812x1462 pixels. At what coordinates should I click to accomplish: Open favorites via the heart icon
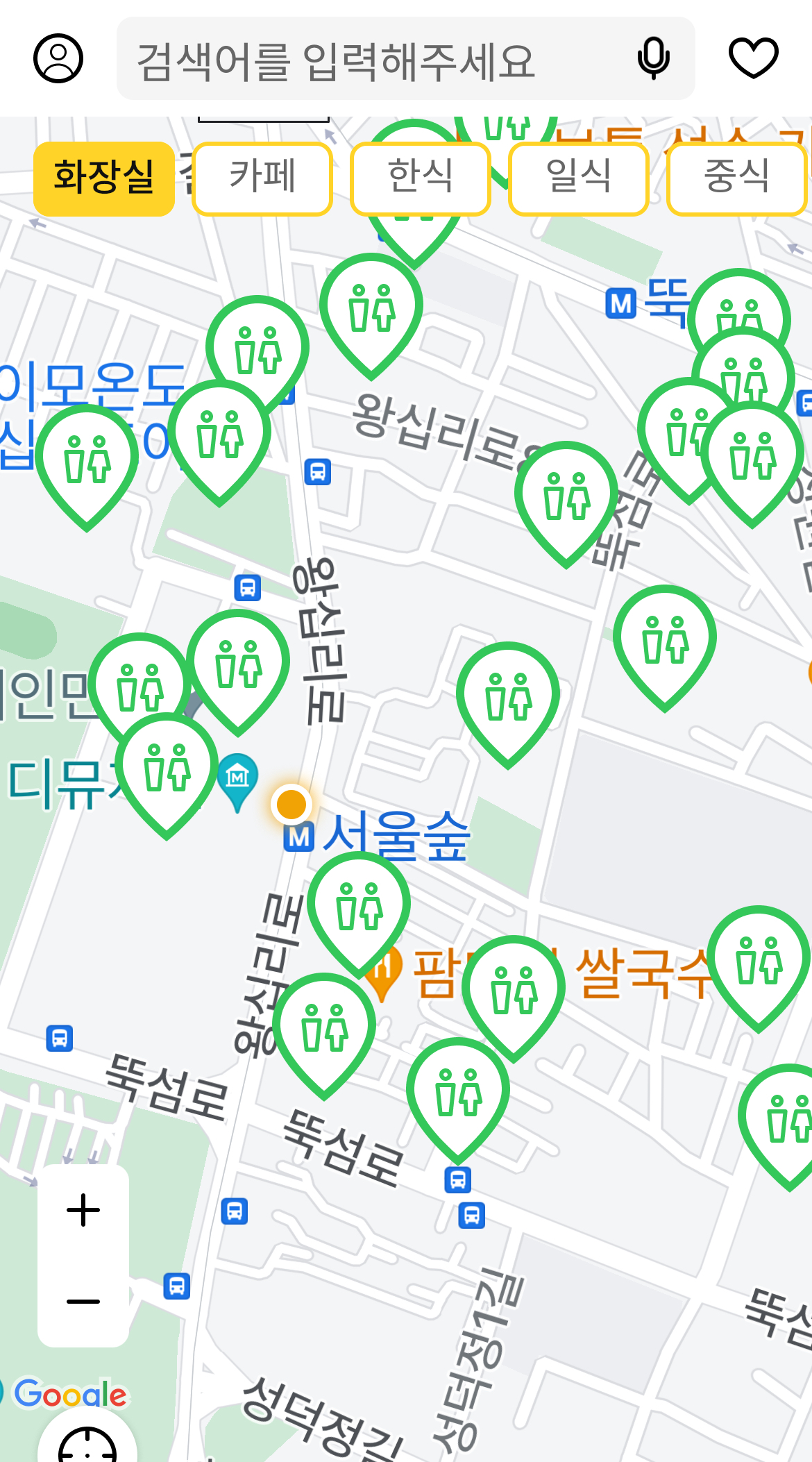coord(753,58)
